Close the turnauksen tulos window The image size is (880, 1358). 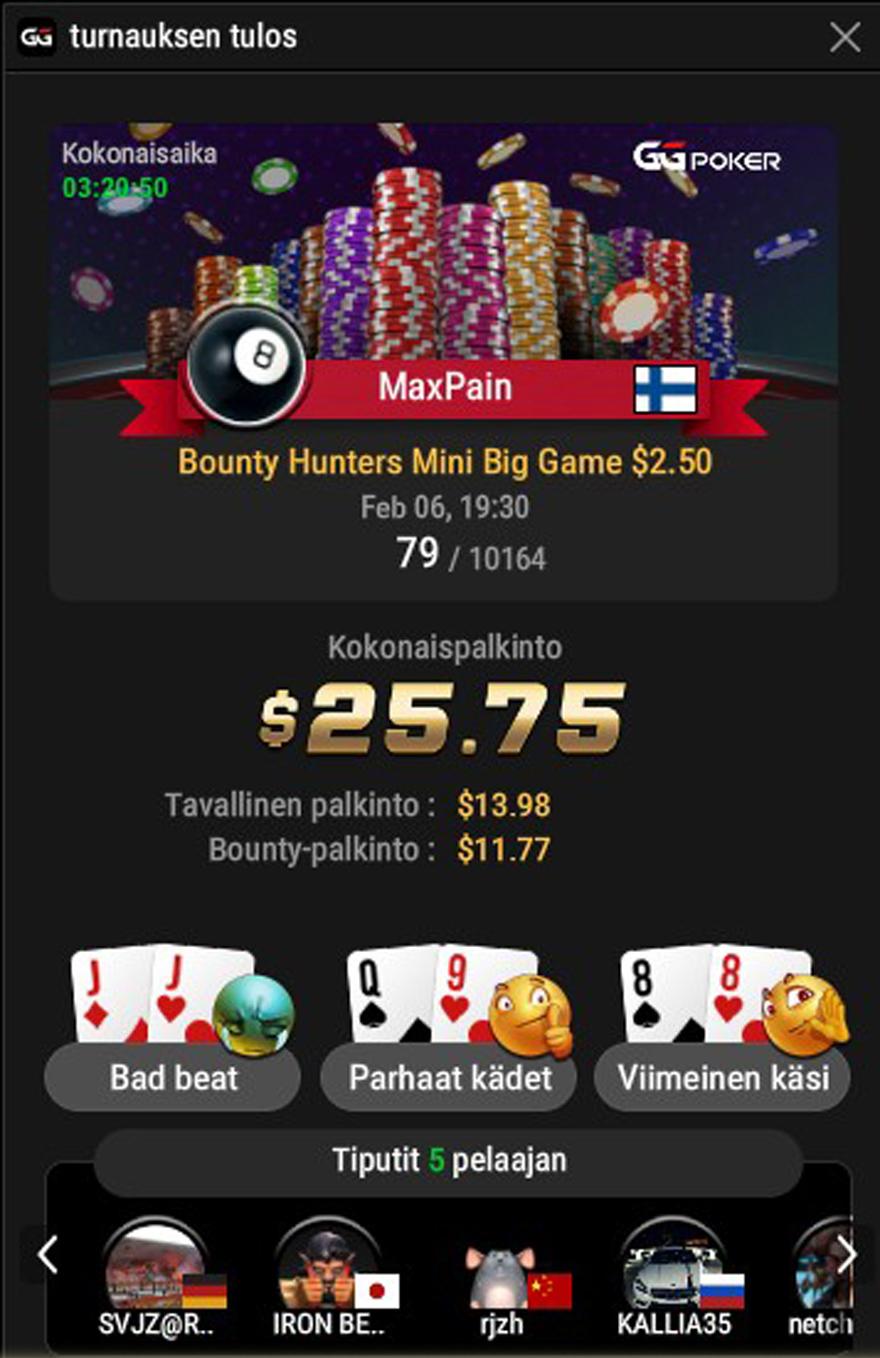click(x=845, y=38)
